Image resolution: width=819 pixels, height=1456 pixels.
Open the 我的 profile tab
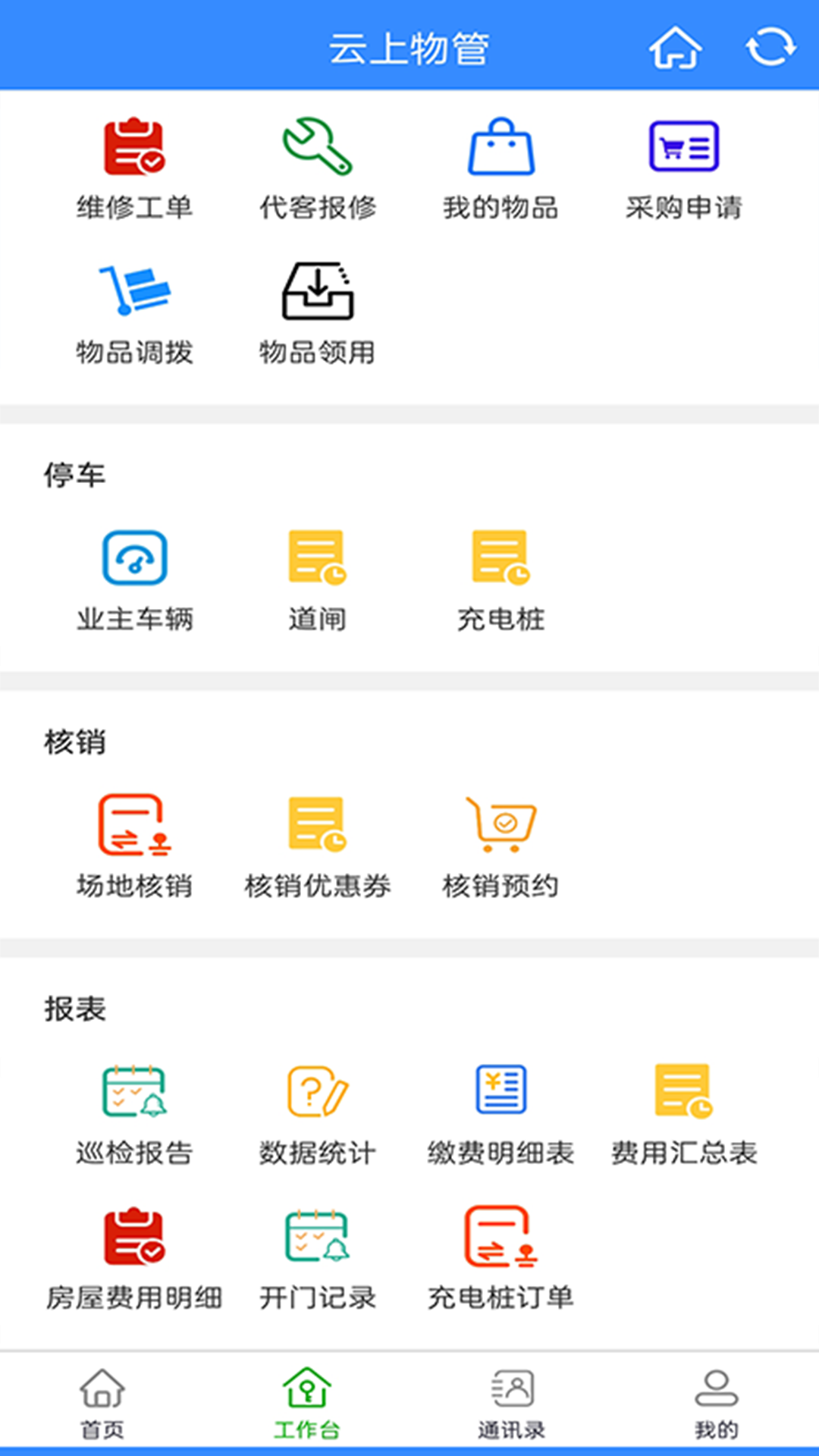coord(717,1407)
